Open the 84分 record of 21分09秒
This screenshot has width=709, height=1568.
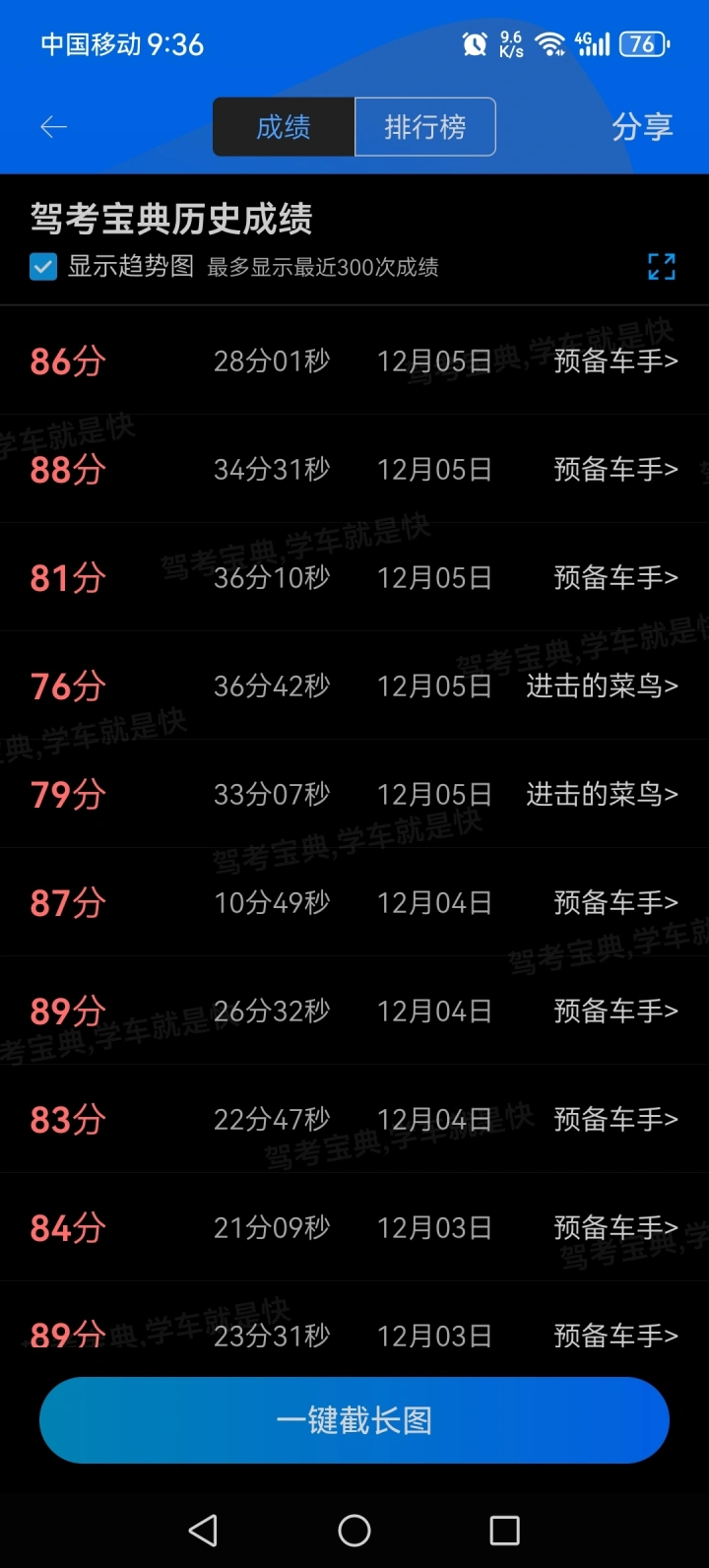pyautogui.click(x=354, y=1227)
